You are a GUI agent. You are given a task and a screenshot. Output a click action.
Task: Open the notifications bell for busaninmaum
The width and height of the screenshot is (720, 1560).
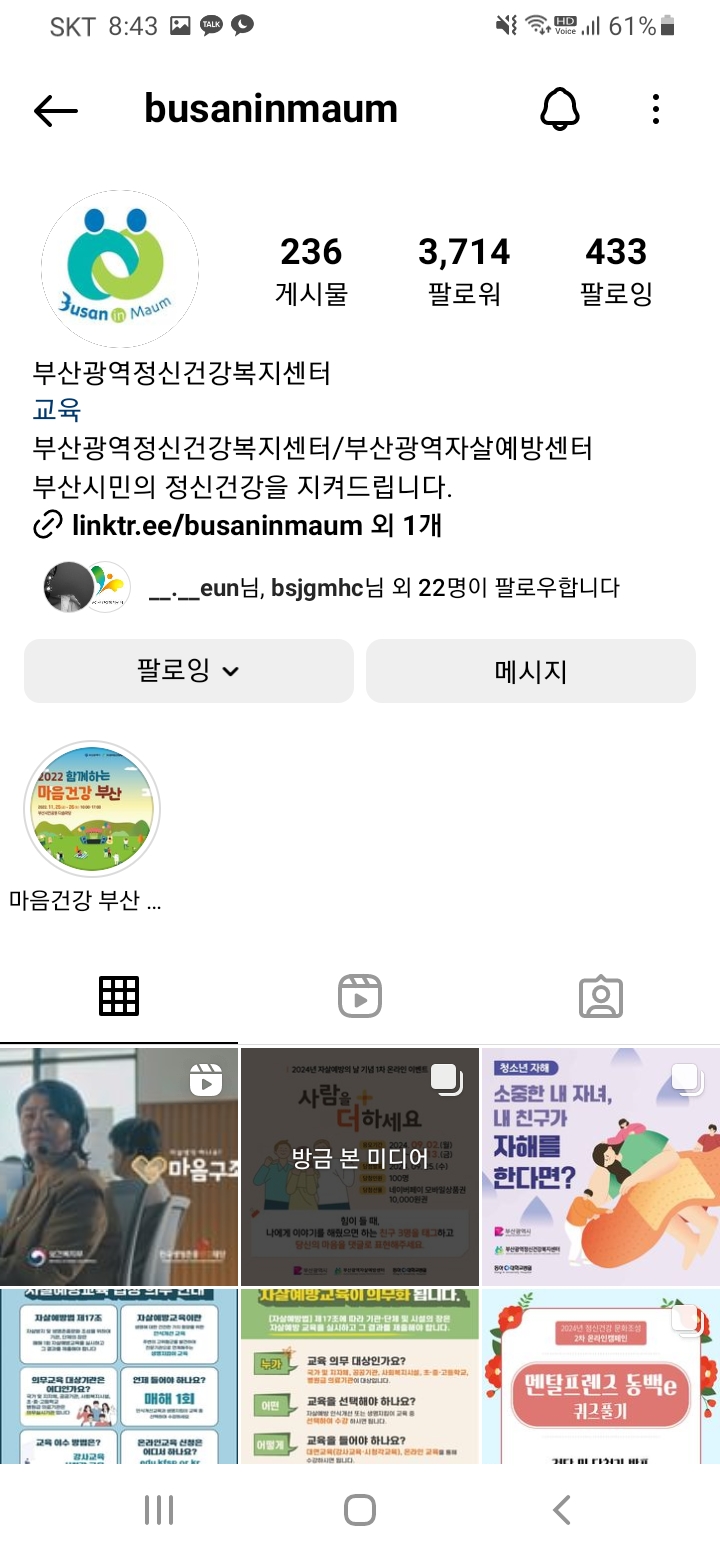[x=560, y=109]
